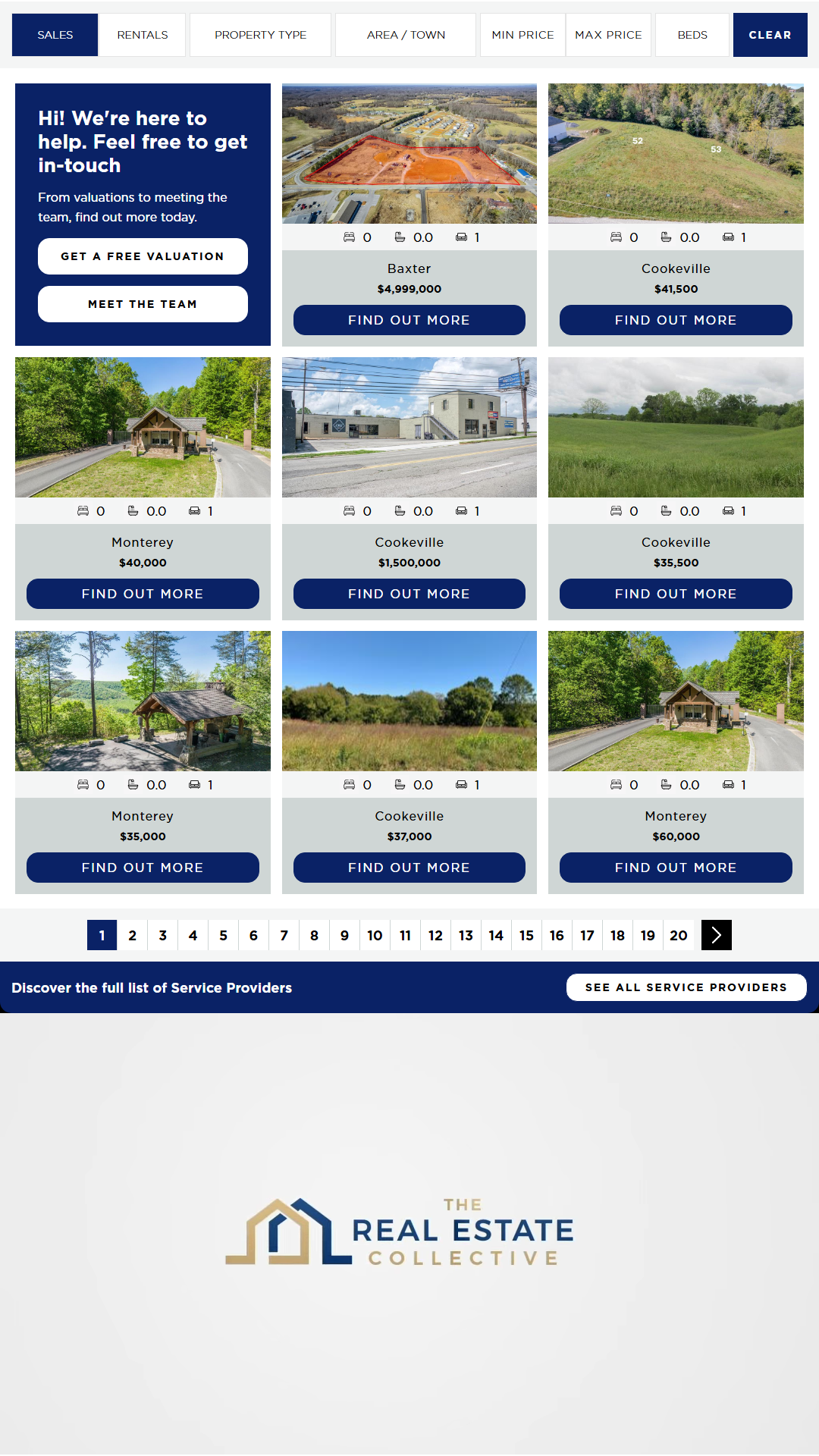819x1456 pixels.
Task: Go to the next page of results
Action: pyautogui.click(x=716, y=935)
